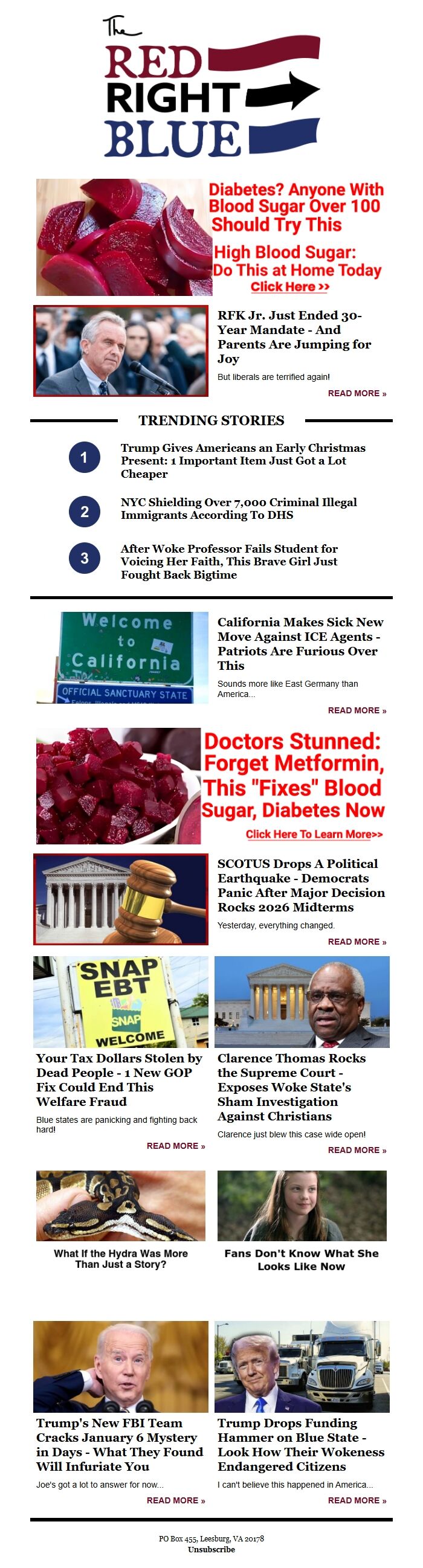Read more on Trump Drops Funding Hammer story
Viewport: 423px width, 1568px height.
357,1500
